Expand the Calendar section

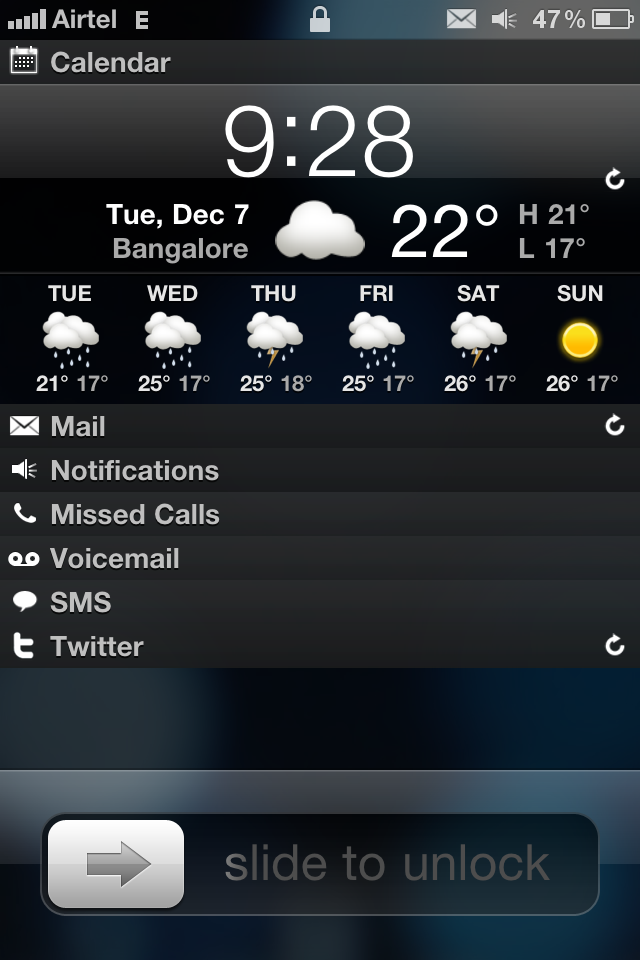pyautogui.click(x=110, y=62)
